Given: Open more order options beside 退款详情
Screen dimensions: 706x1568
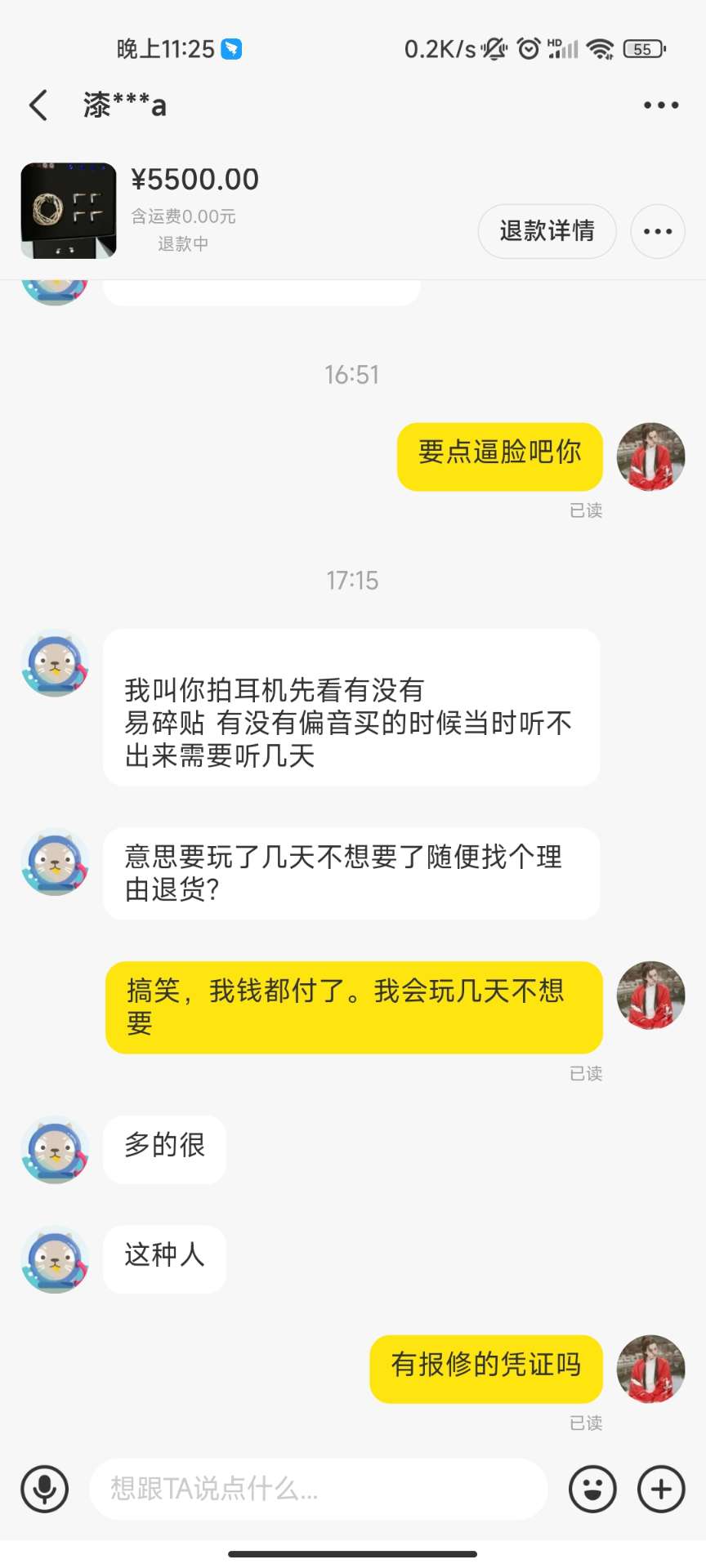Looking at the screenshot, I should coord(657,231).
